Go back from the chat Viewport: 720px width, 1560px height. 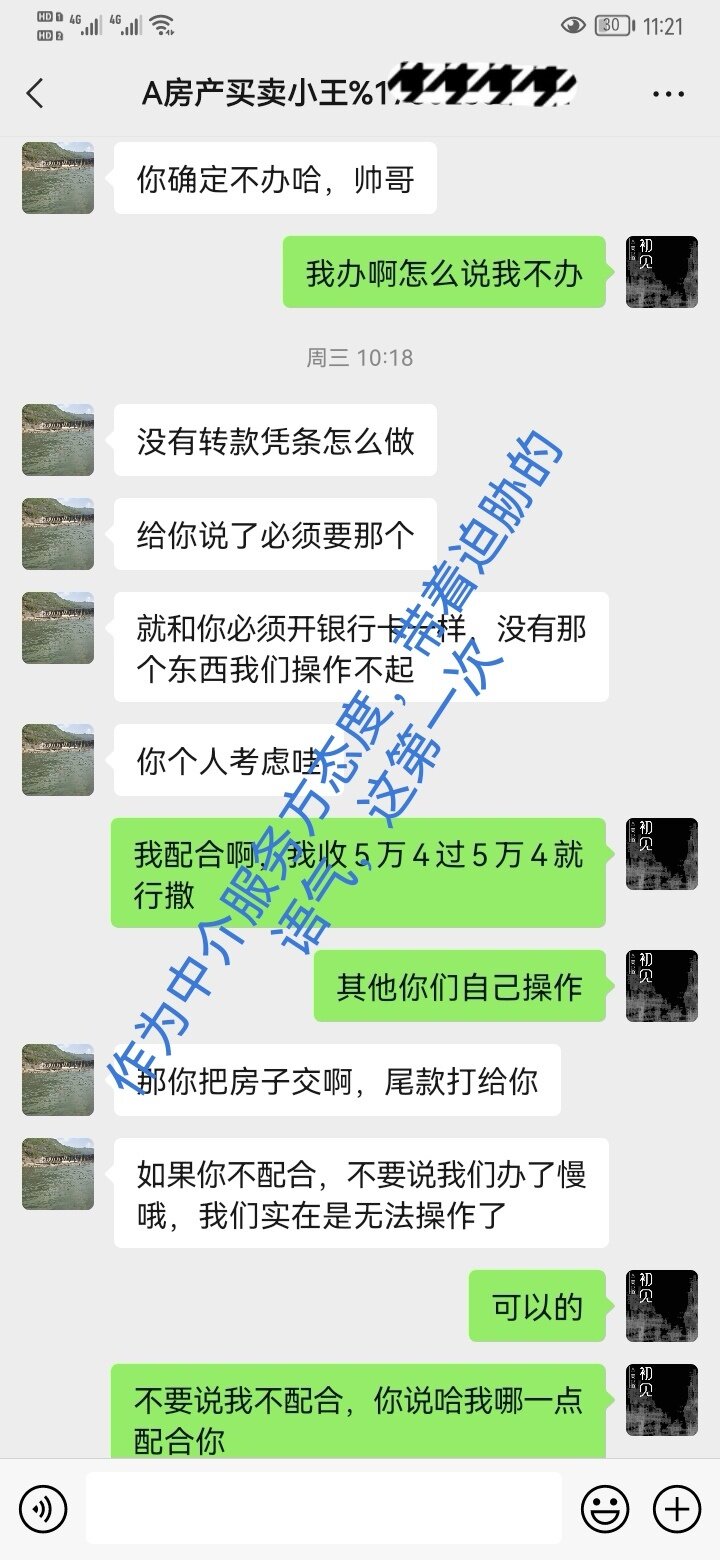[x=35, y=94]
